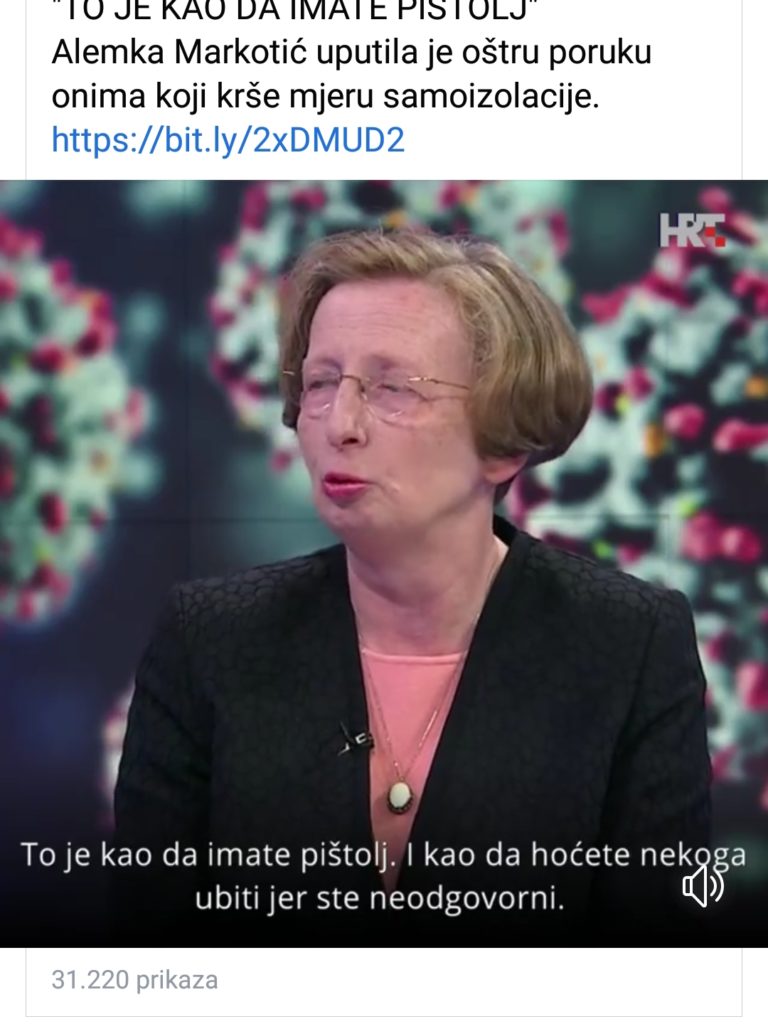Image resolution: width=768 pixels, height=1024 pixels.
Task: Unmute the video with speaker icon
Action: (x=703, y=885)
